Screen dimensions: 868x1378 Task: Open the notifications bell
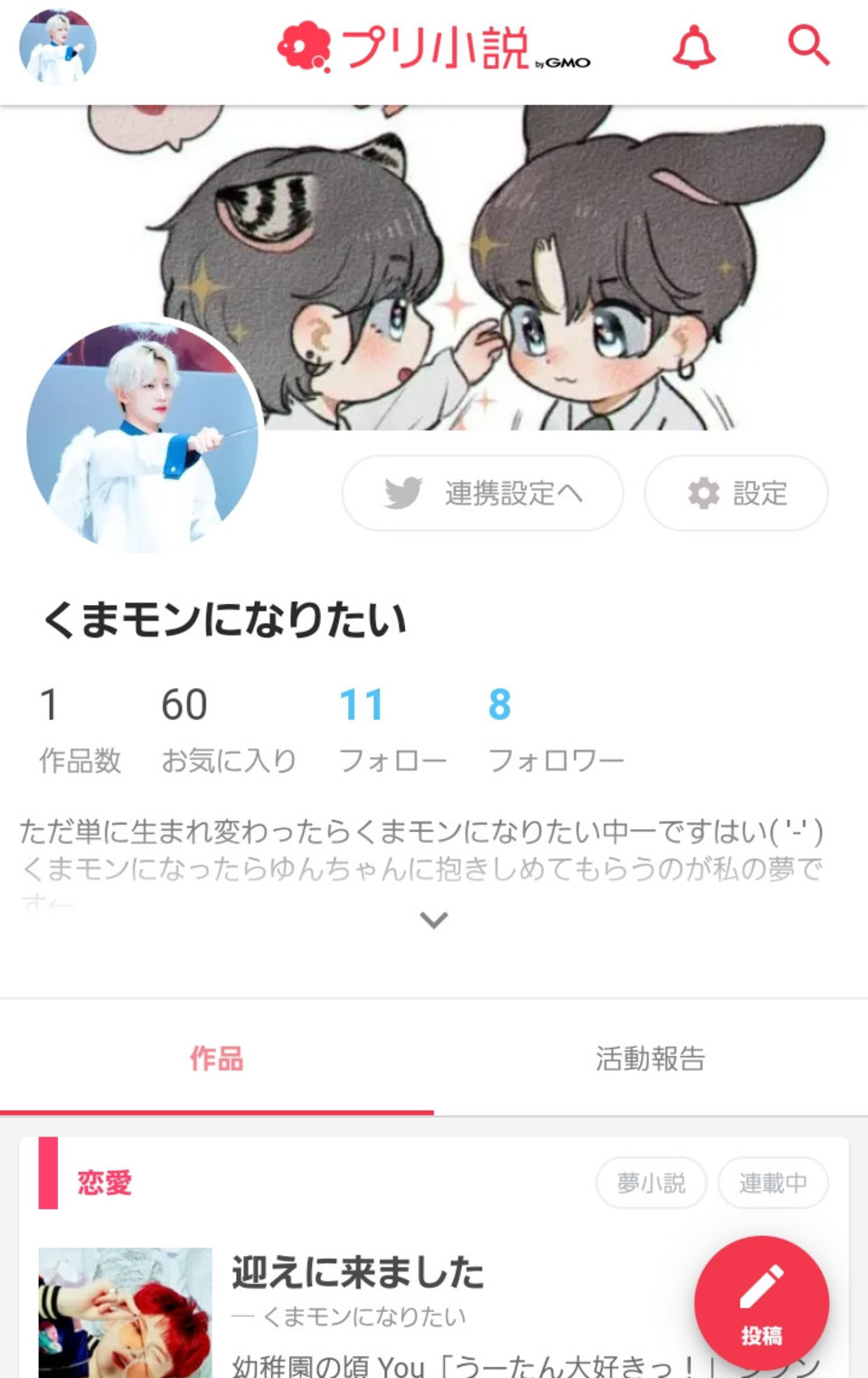click(x=693, y=47)
